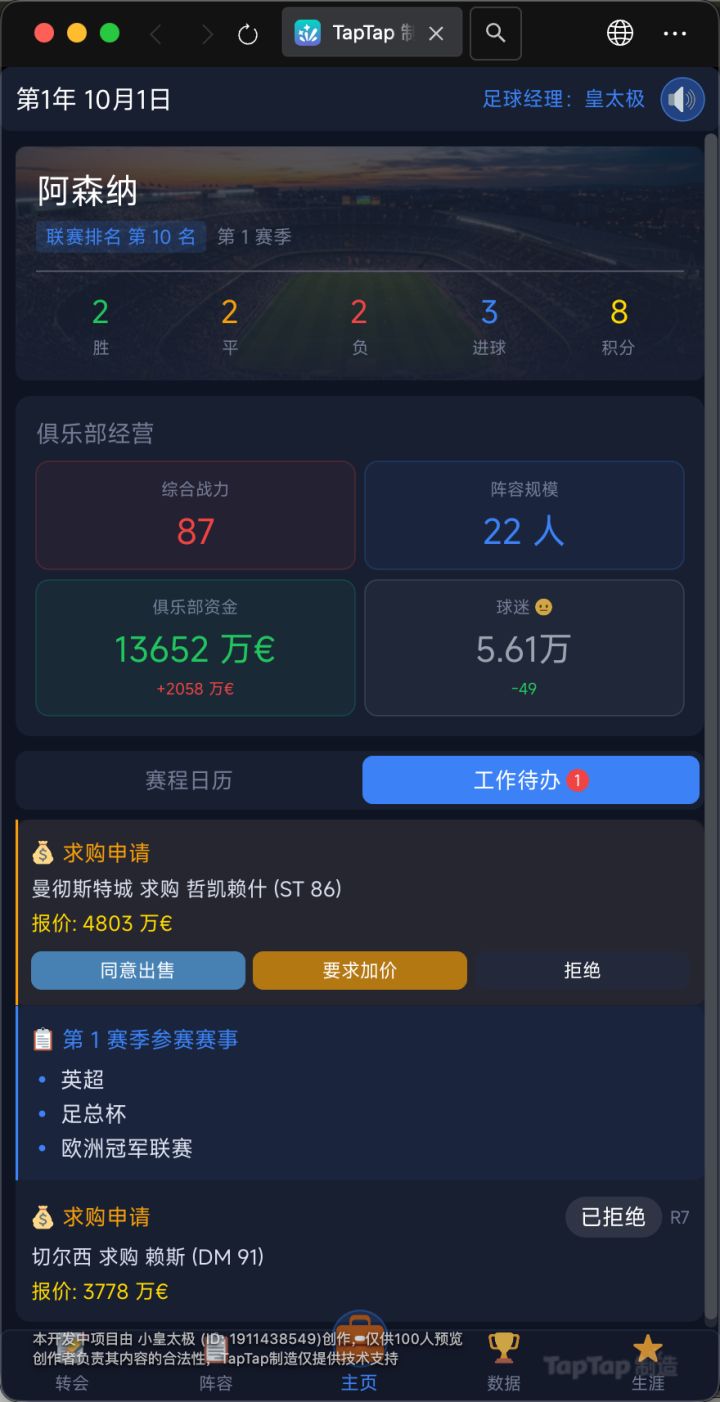Viewport: 720px width, 1402px height.
Task: Switch to the 工作待办 pending tasks view
Action: (x=530, y=780)
